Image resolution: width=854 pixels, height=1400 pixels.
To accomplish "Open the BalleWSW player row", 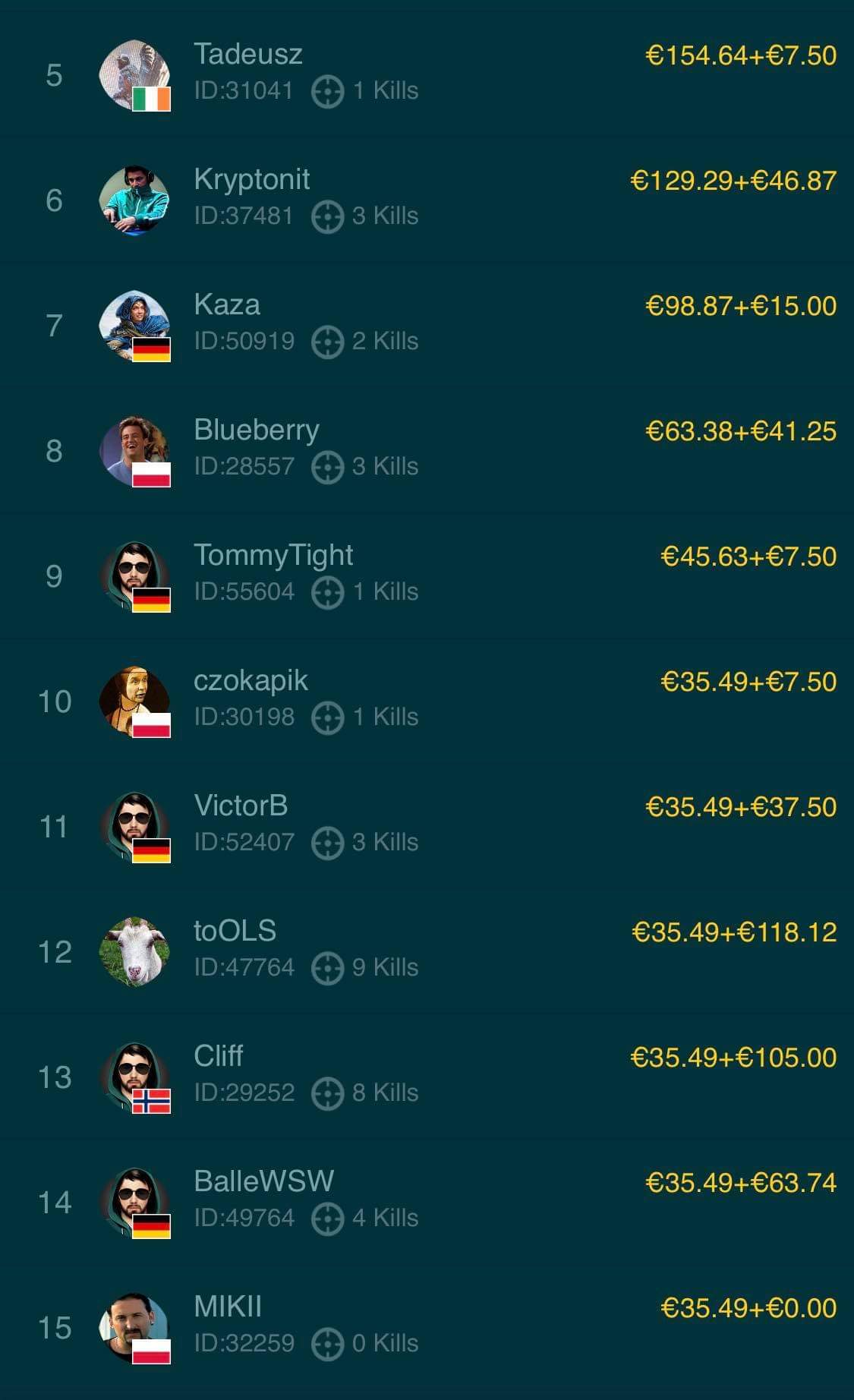I will 427,1202.
